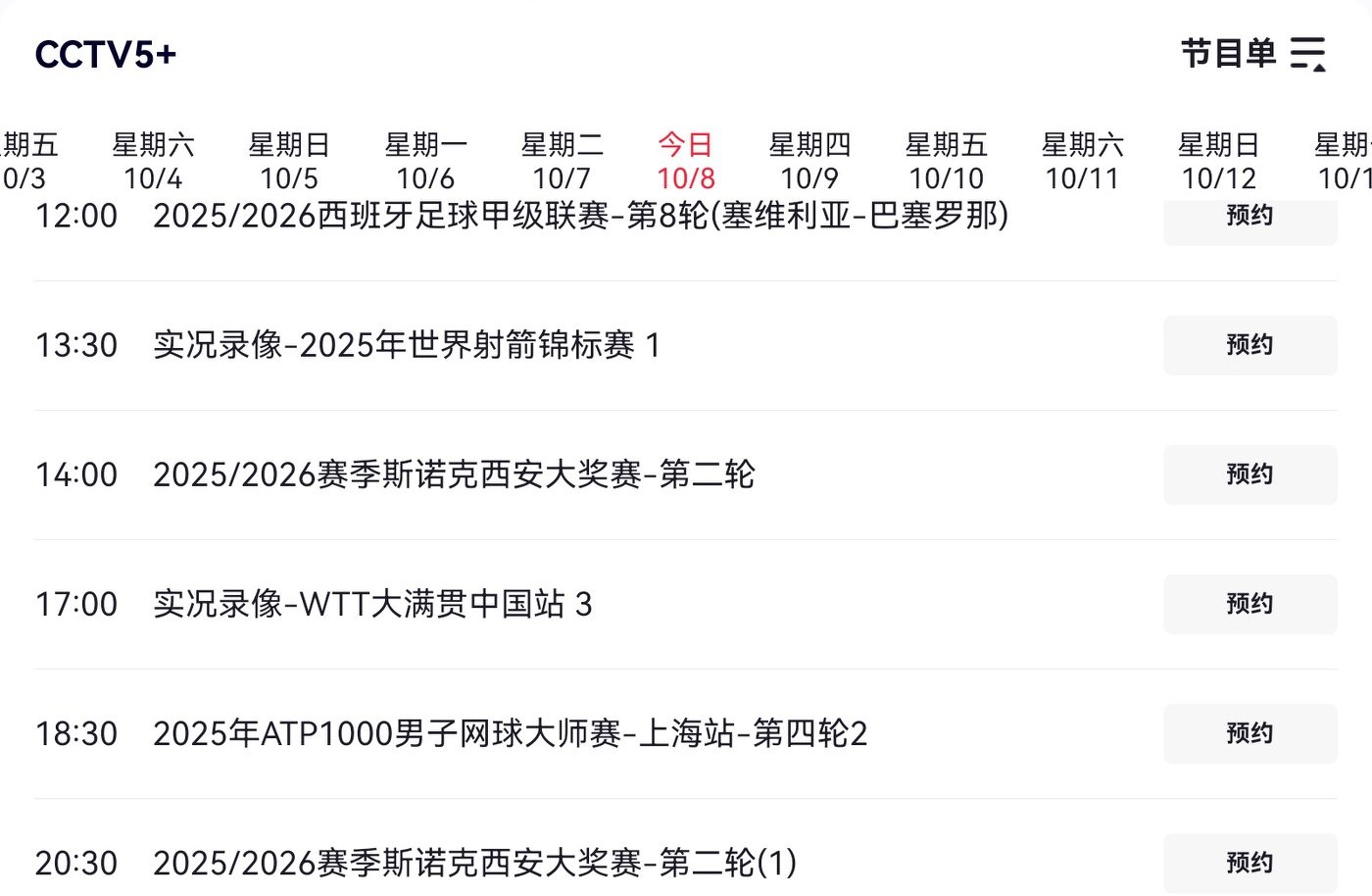Viewport: 1372px width, 896px height.
Task: Tap 预约 for the 12:00 西班牙足球甲级联赛 program
Action: point(1249,219)
